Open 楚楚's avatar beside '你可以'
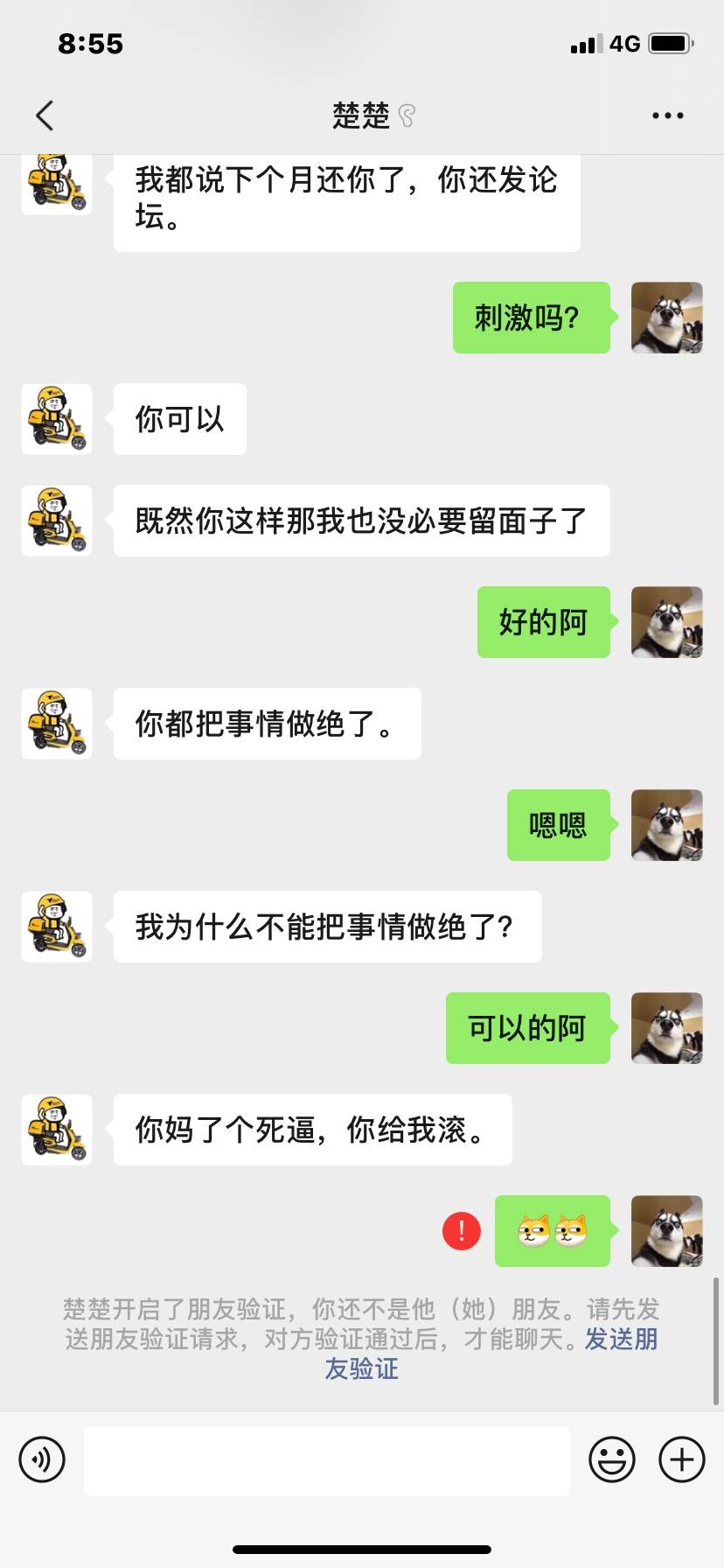This screenshot has height=1568, width=724. pyautogui.click(x=57, y=419)
